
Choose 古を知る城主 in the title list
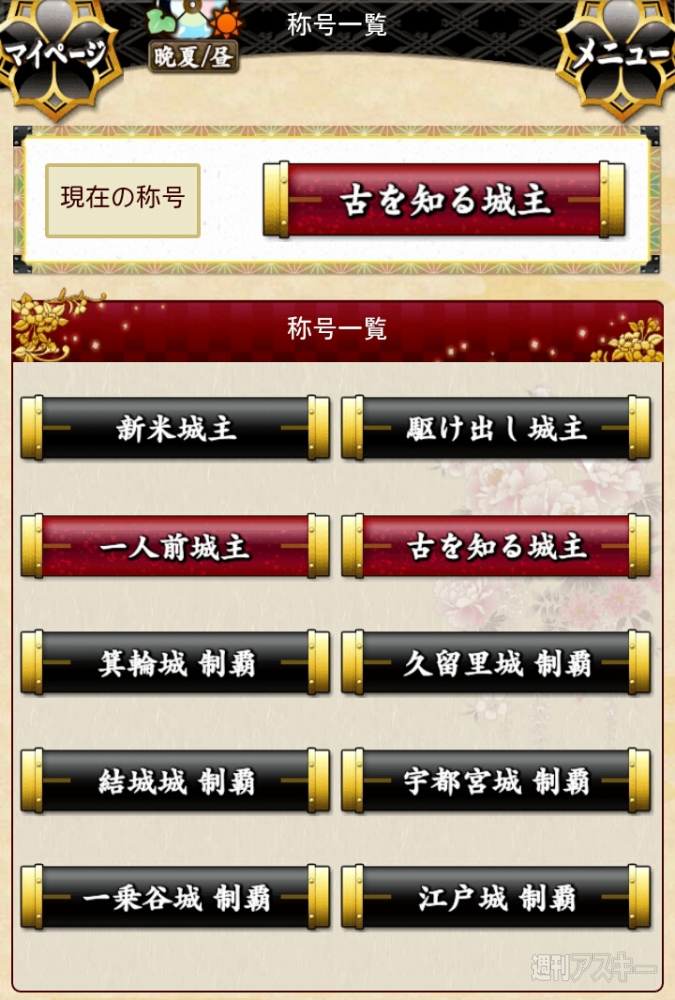496,547
